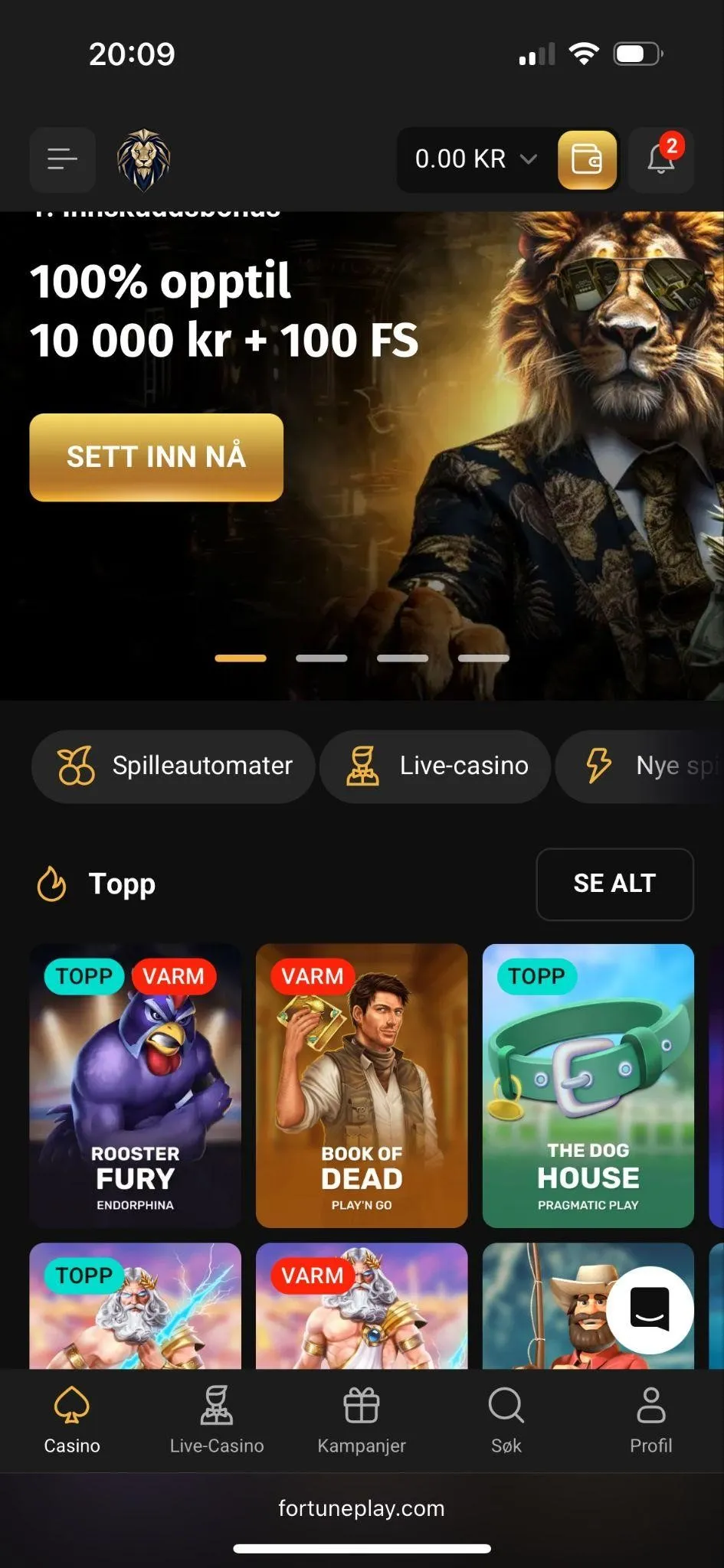Switch to the Profil tab
724x1568 pixels.
tap(650, 1420)
